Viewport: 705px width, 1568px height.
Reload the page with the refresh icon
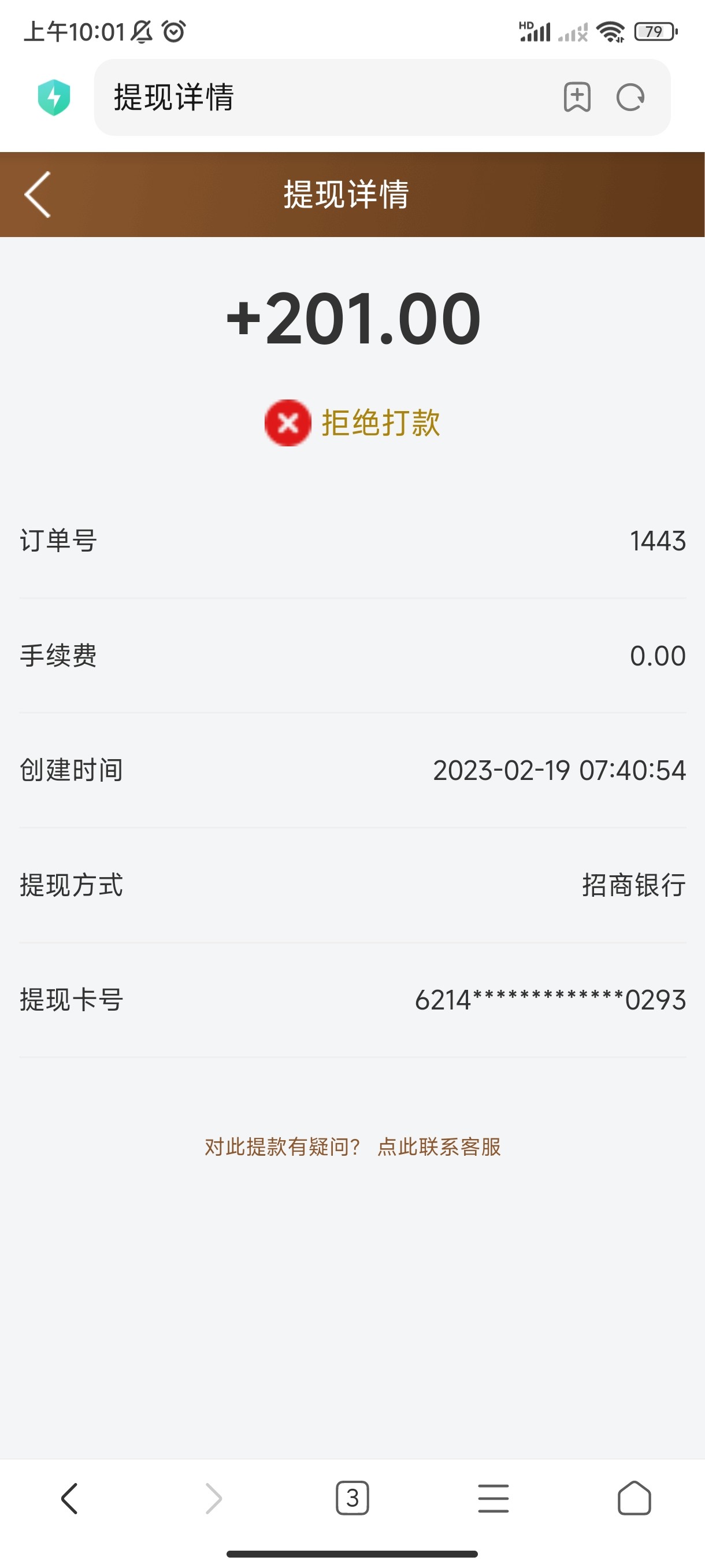pyautogui.click(x=630, y=97)
